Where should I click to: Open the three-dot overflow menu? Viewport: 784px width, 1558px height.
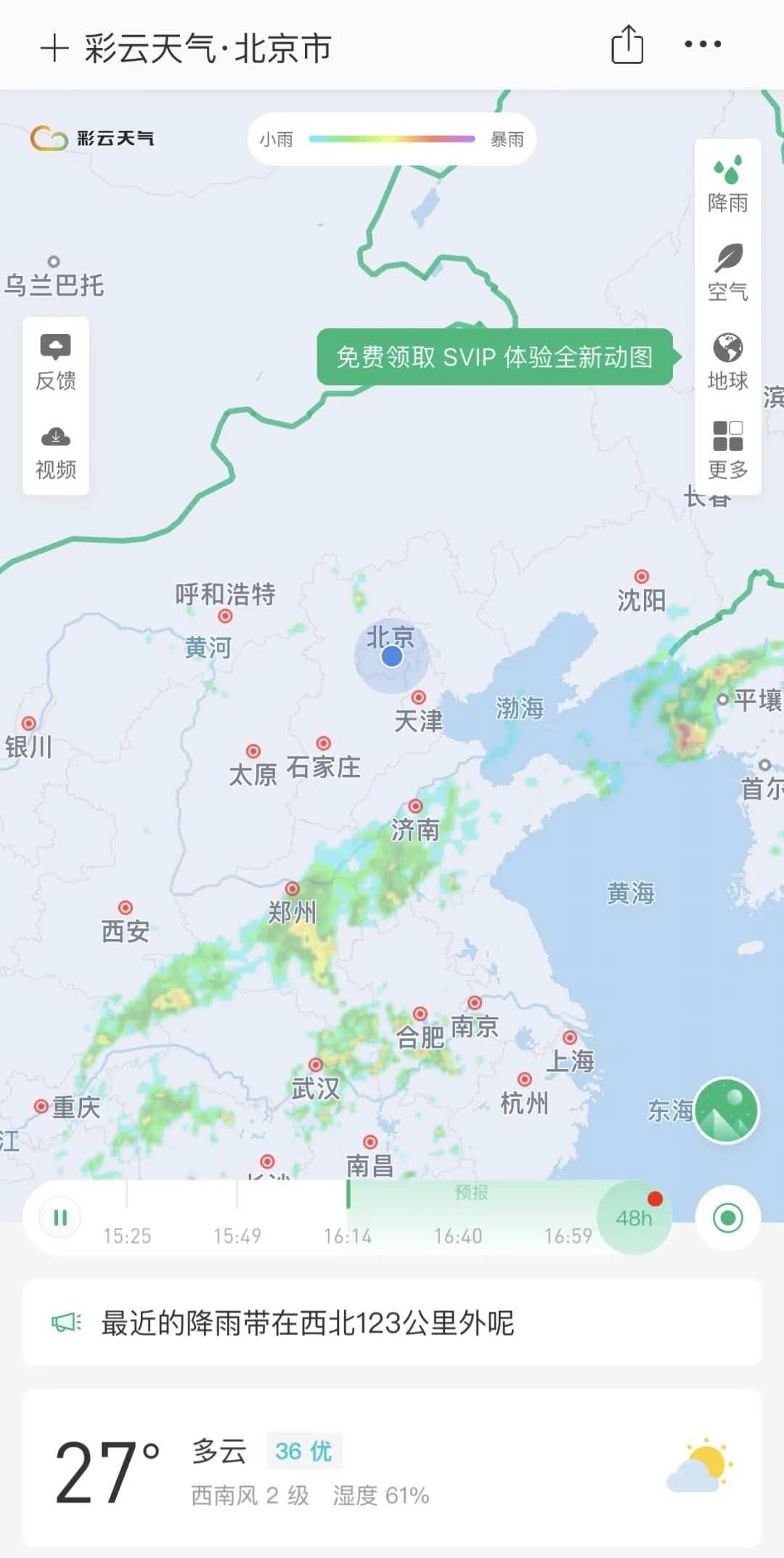point(703,45)
